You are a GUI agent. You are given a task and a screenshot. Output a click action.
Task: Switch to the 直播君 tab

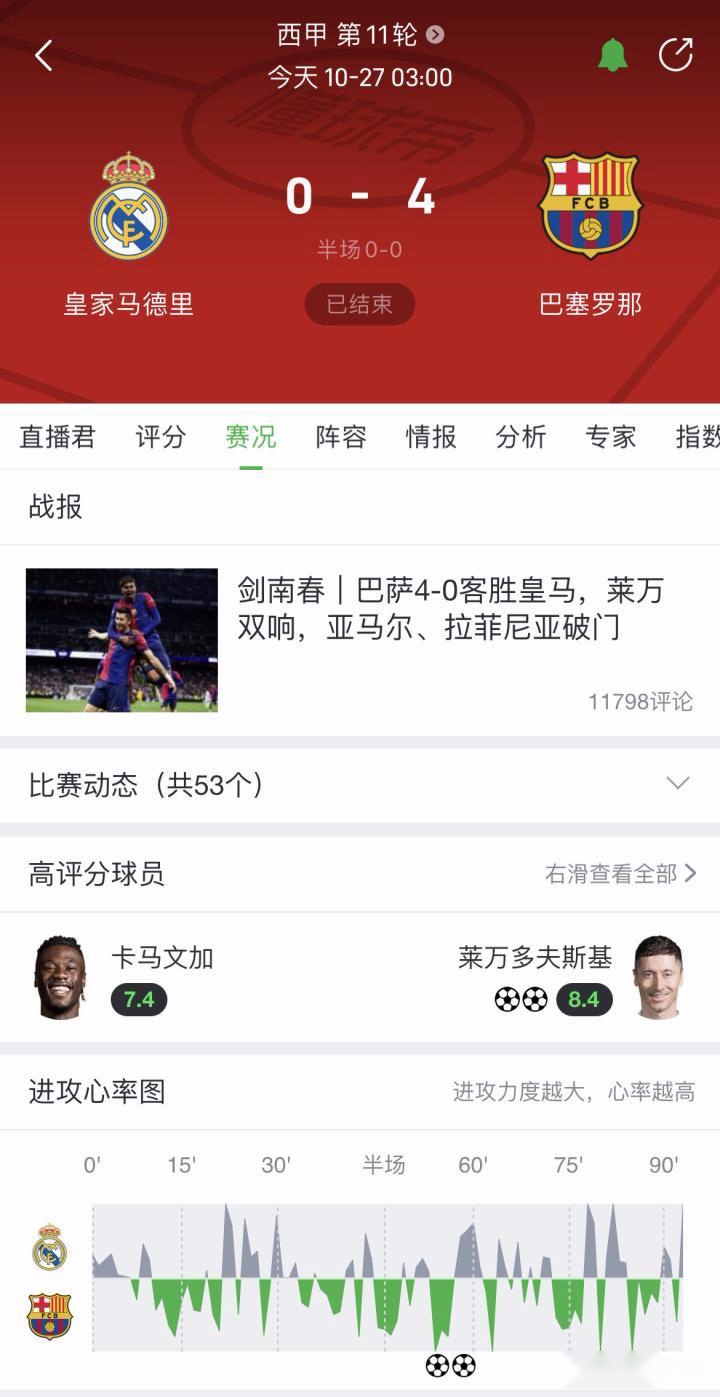[x=58, y=437]
